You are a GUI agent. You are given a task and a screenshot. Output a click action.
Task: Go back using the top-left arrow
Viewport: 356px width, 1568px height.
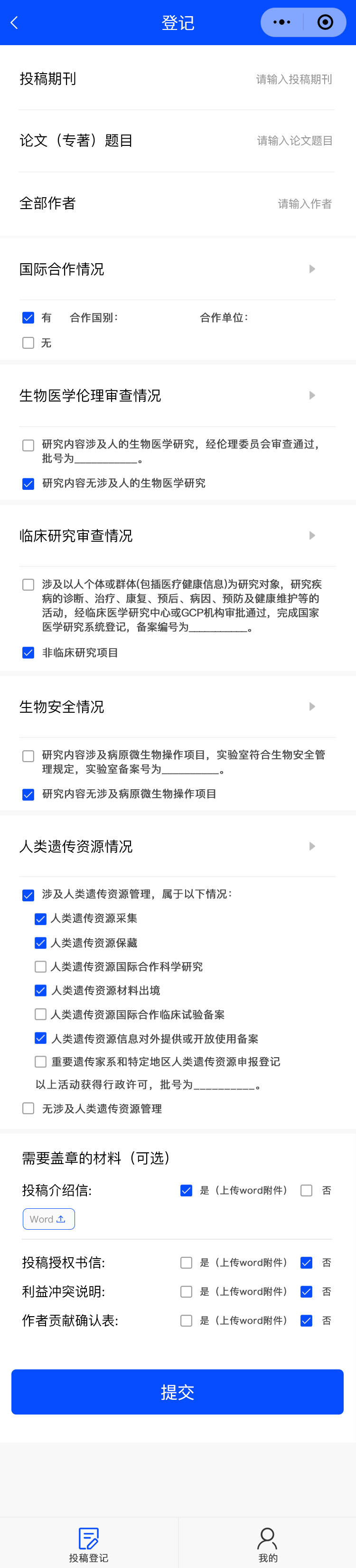pos(15,22)
